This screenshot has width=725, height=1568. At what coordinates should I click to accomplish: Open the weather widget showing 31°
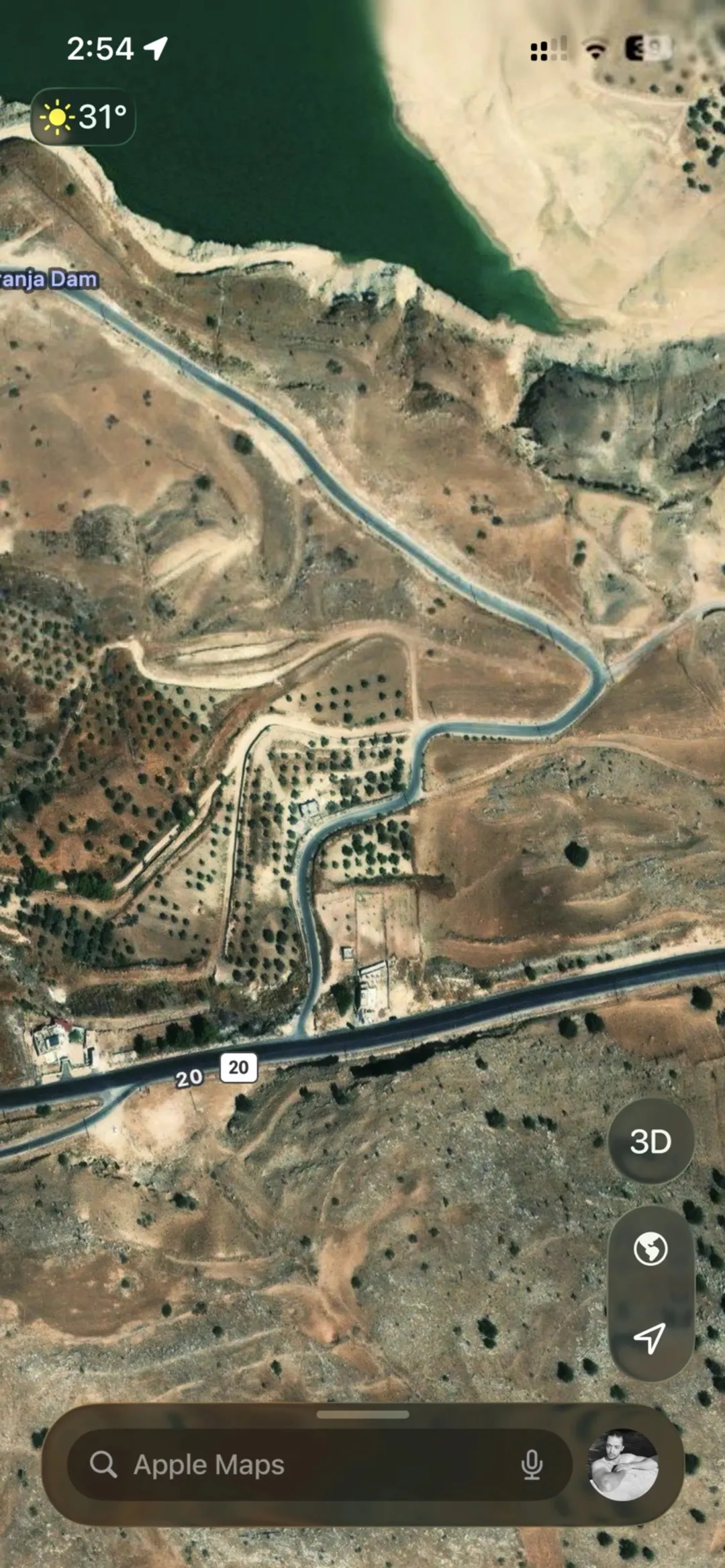click(83, 117)
